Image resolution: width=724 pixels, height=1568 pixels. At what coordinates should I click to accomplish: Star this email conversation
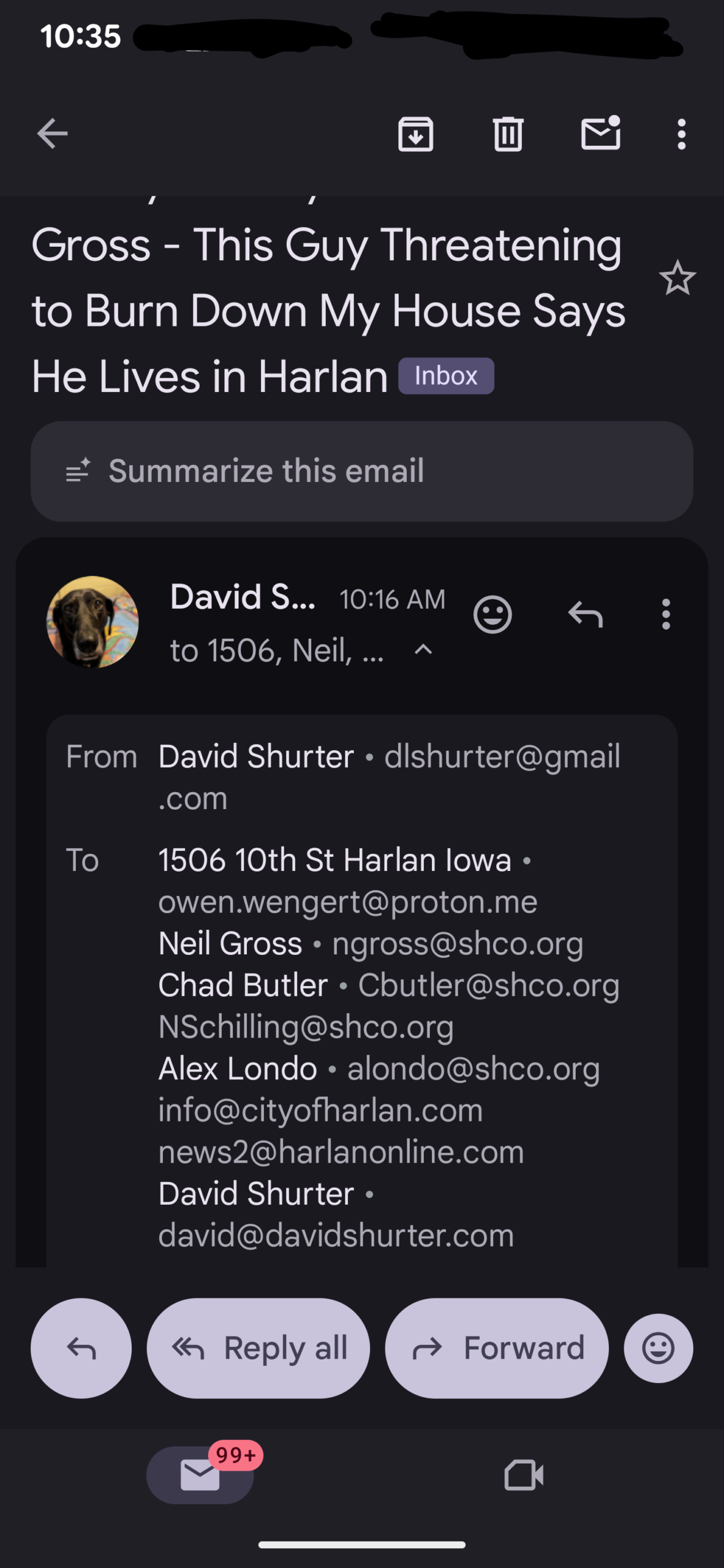[x=677, y=279]
